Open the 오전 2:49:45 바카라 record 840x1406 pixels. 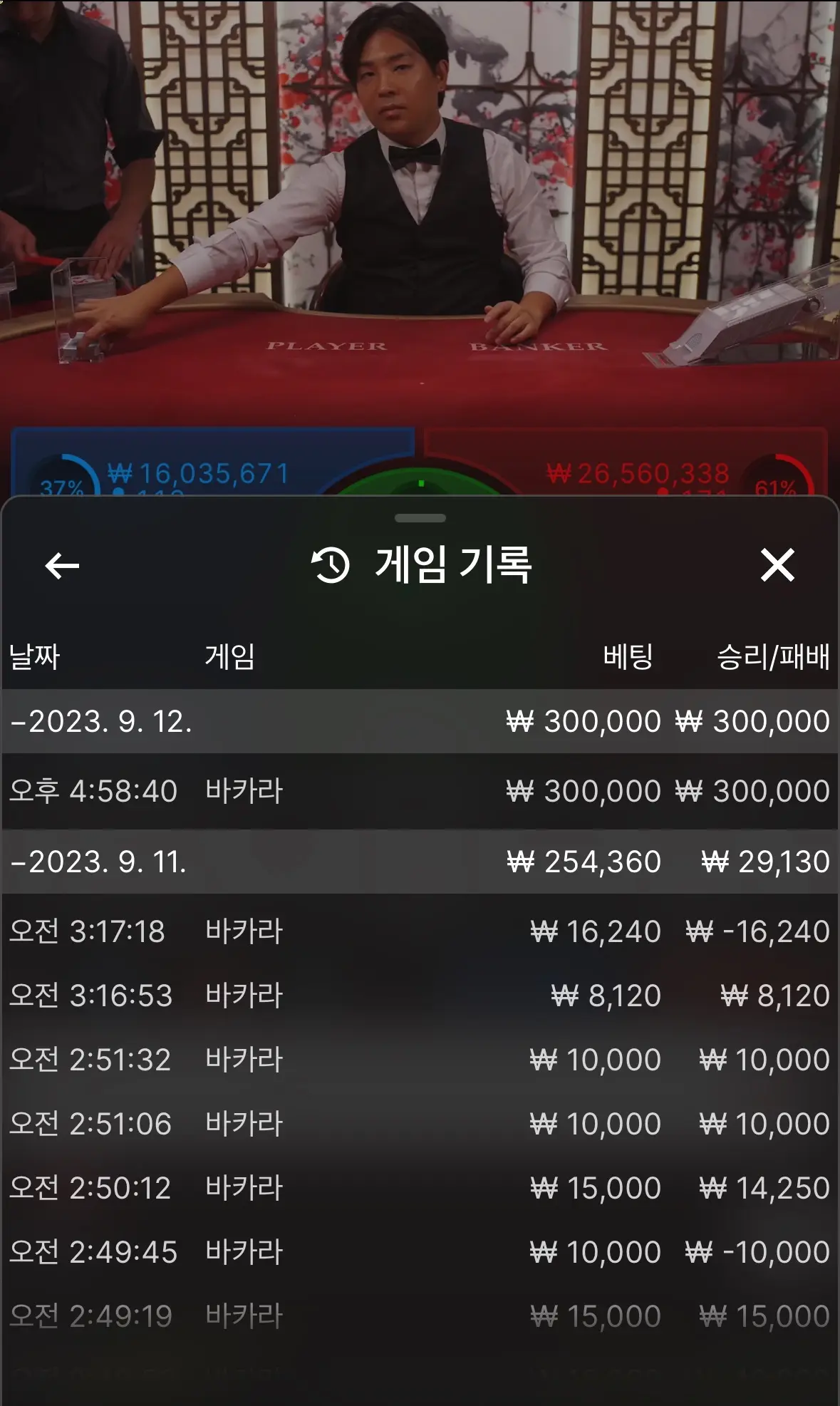pyautogui.click(x=420, y=1252)
